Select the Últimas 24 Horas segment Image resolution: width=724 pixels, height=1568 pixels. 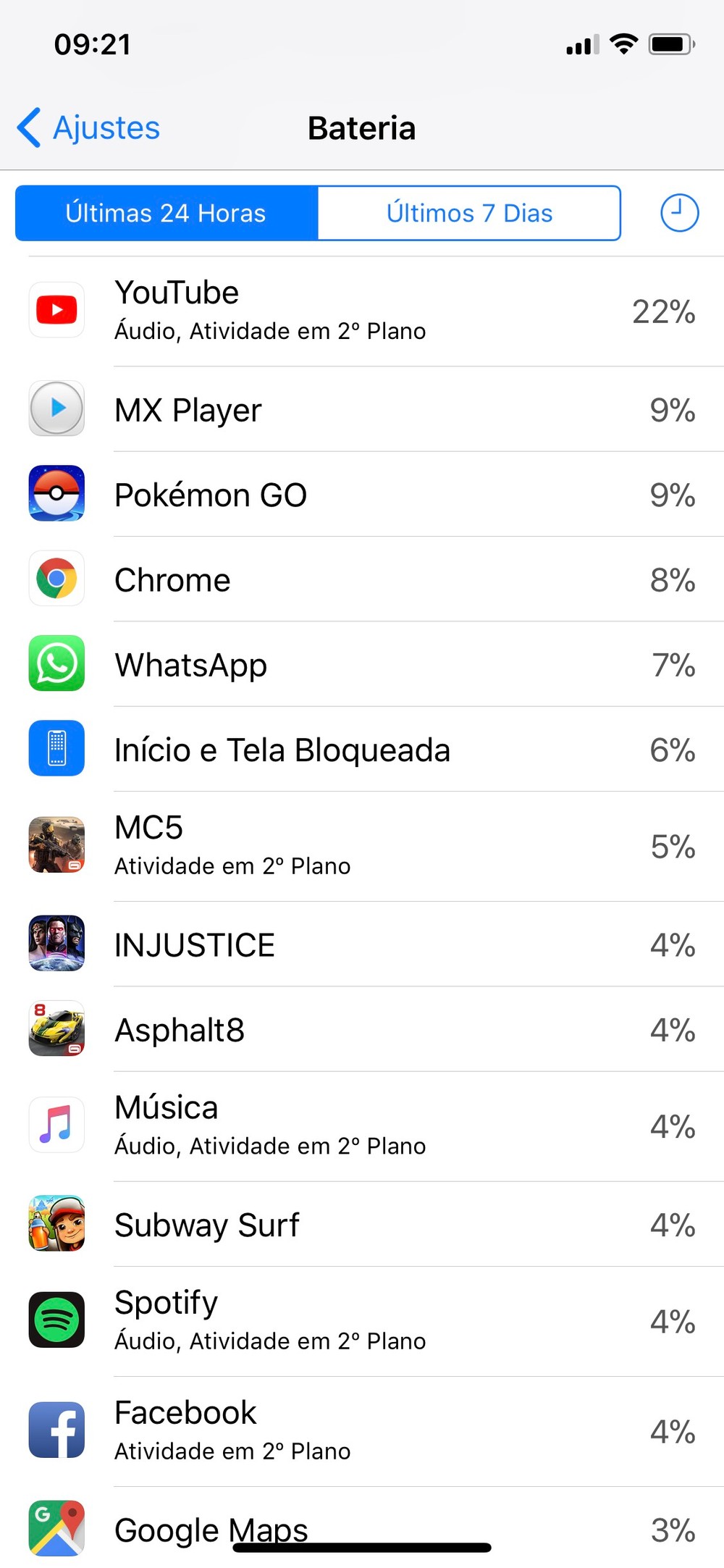tap(166, 213)
